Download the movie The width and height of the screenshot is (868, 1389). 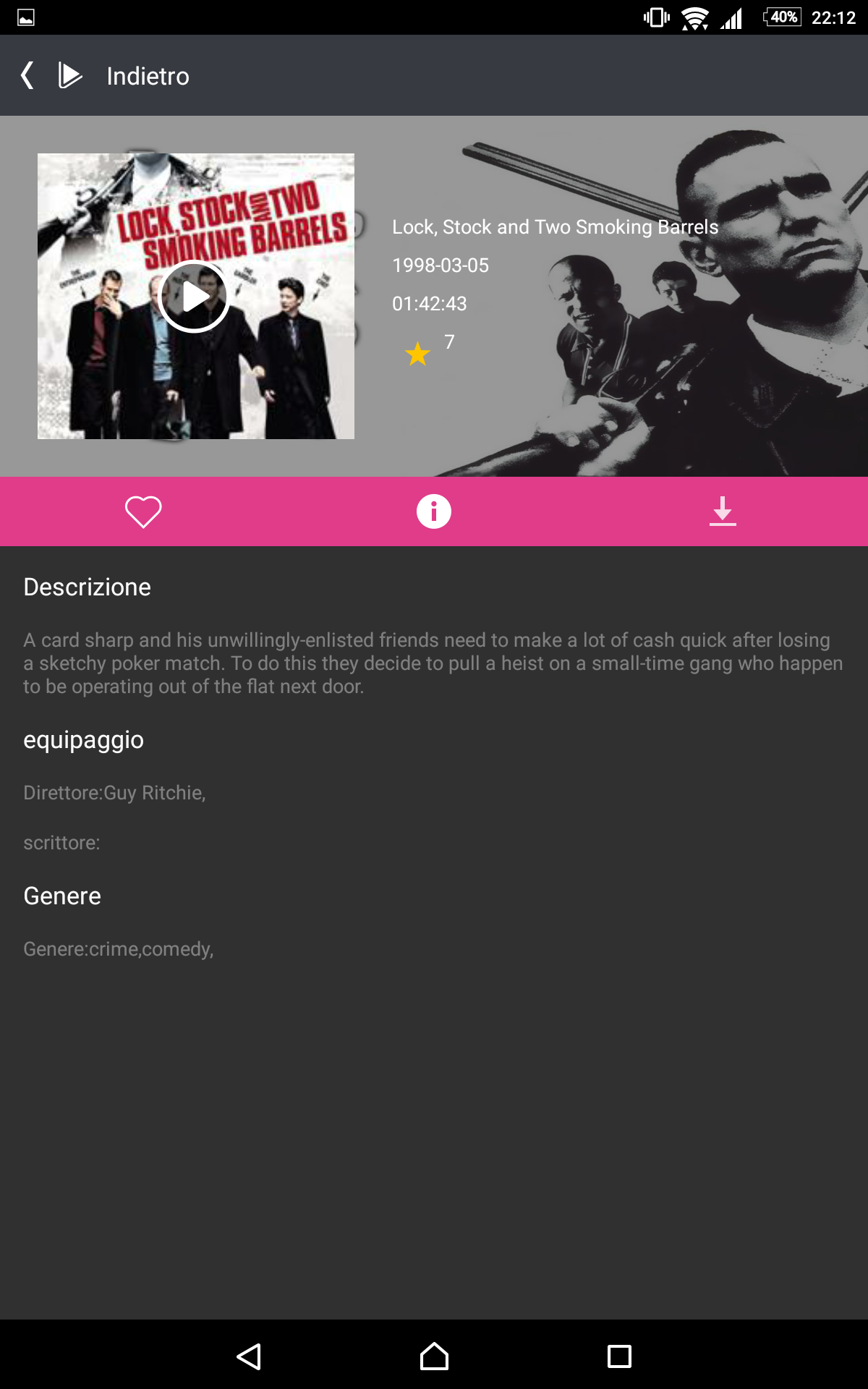tap(723, 511)
